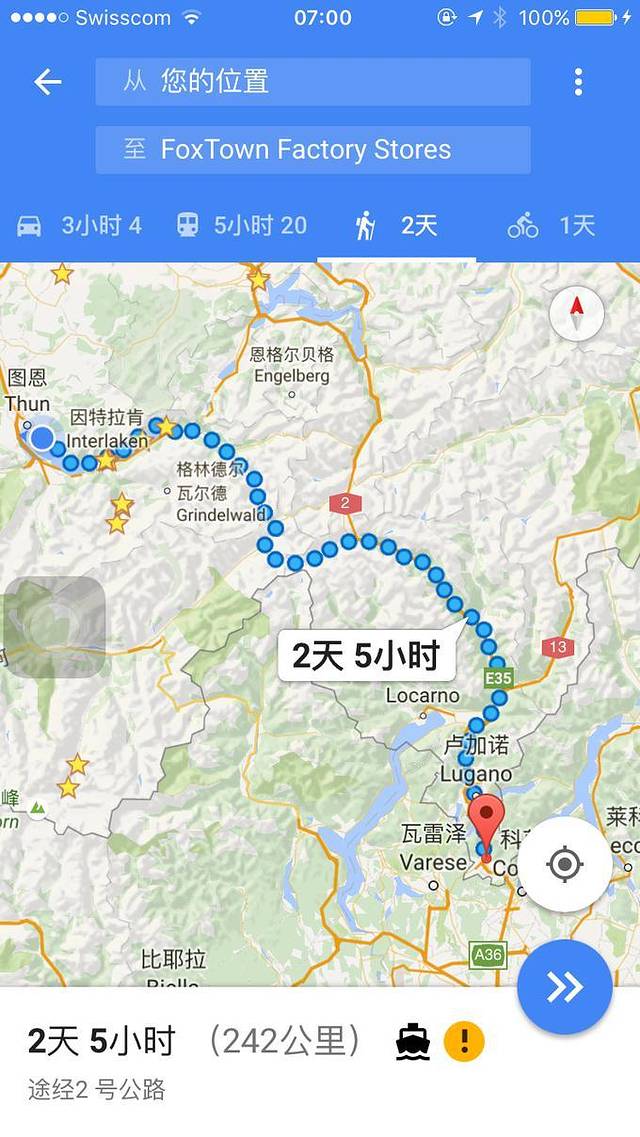
Task: Switch to the transit tab 5小时 20
Action: pyautogui.click(x=241, y=226)
